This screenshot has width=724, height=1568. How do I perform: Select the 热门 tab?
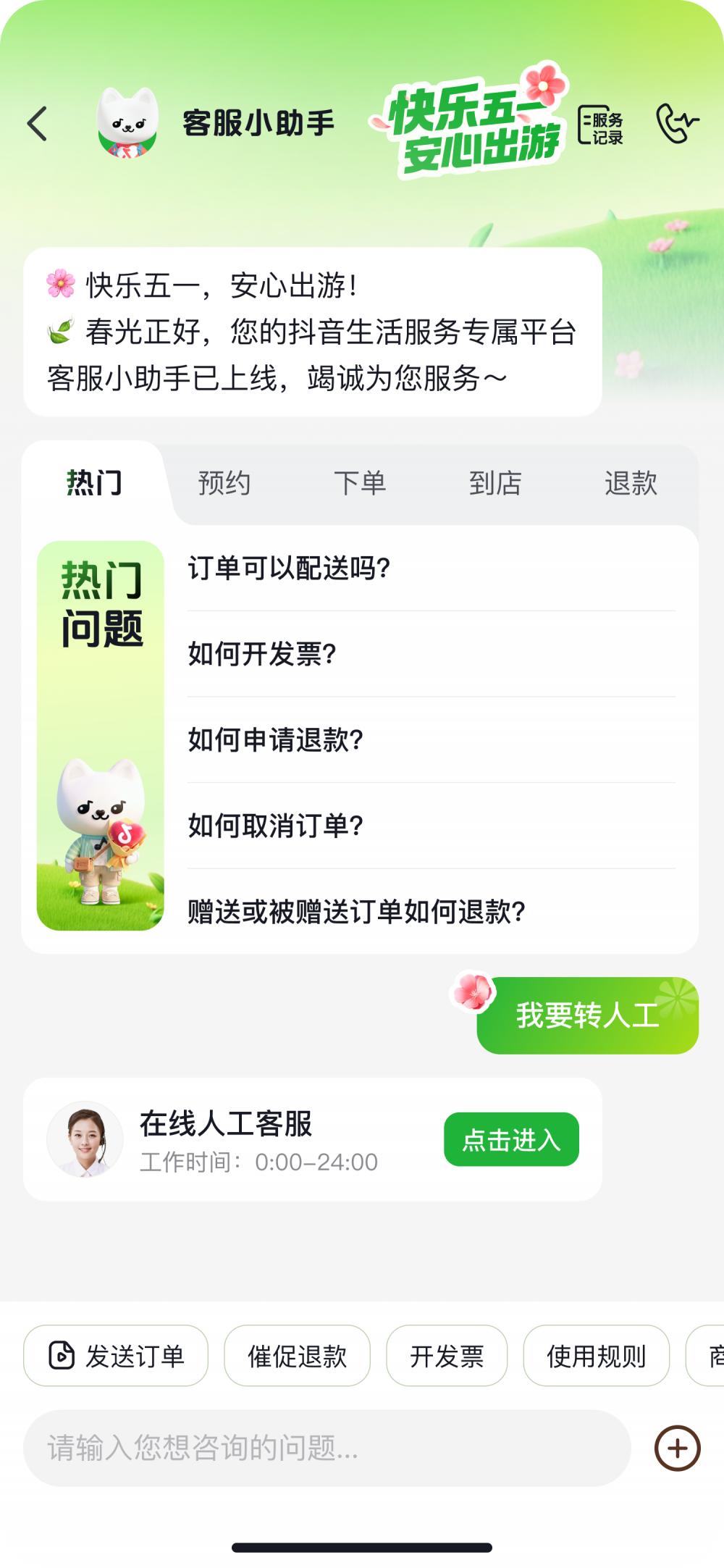coord(94,483)
